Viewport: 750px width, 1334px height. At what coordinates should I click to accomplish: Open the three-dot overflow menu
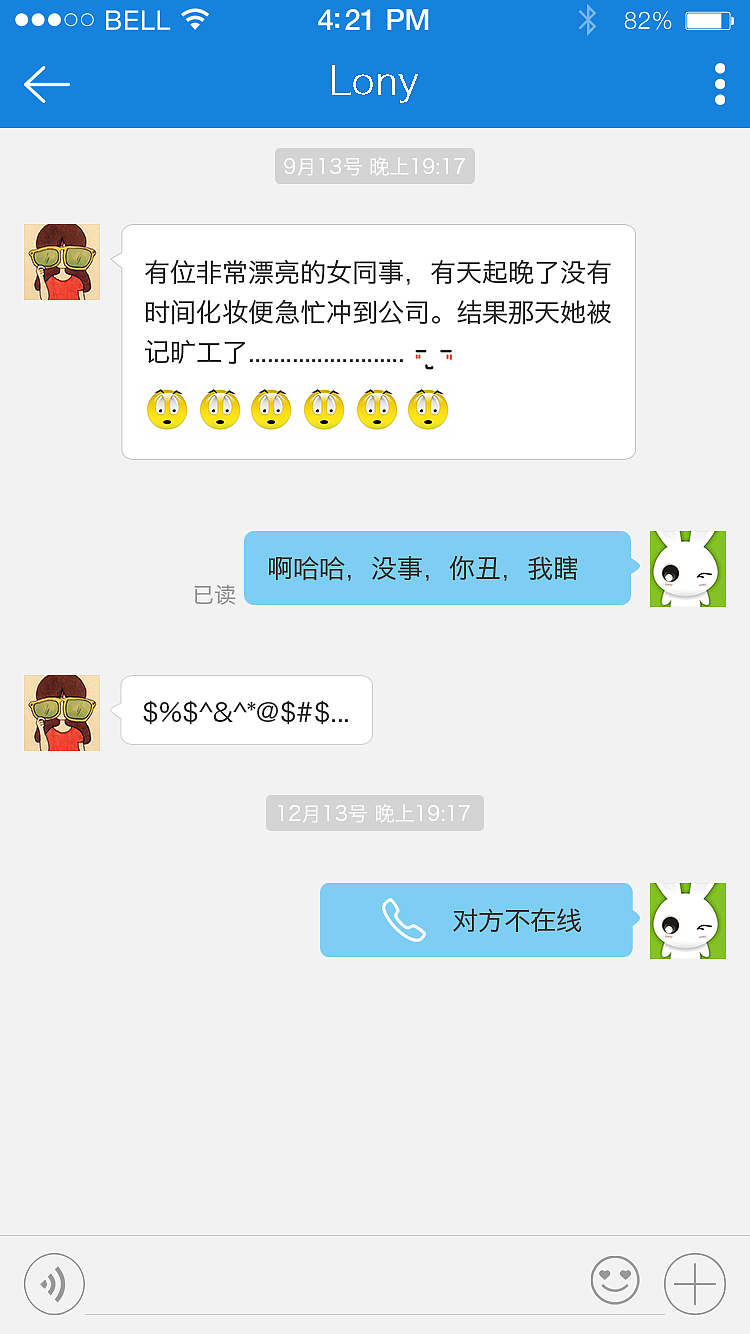(x=719, y=84)
